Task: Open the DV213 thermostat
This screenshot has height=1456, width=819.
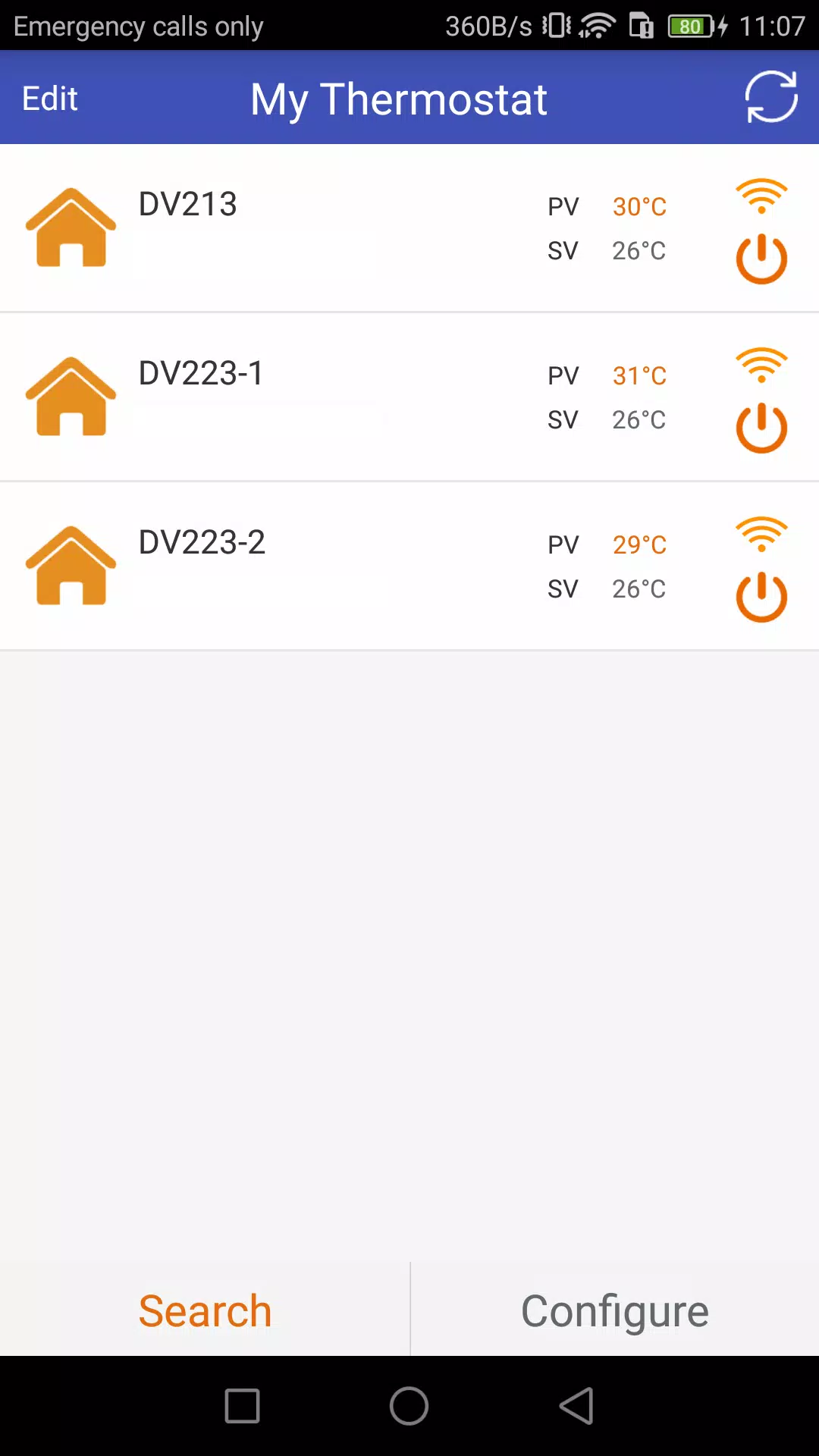Action: tap(409, 228)
